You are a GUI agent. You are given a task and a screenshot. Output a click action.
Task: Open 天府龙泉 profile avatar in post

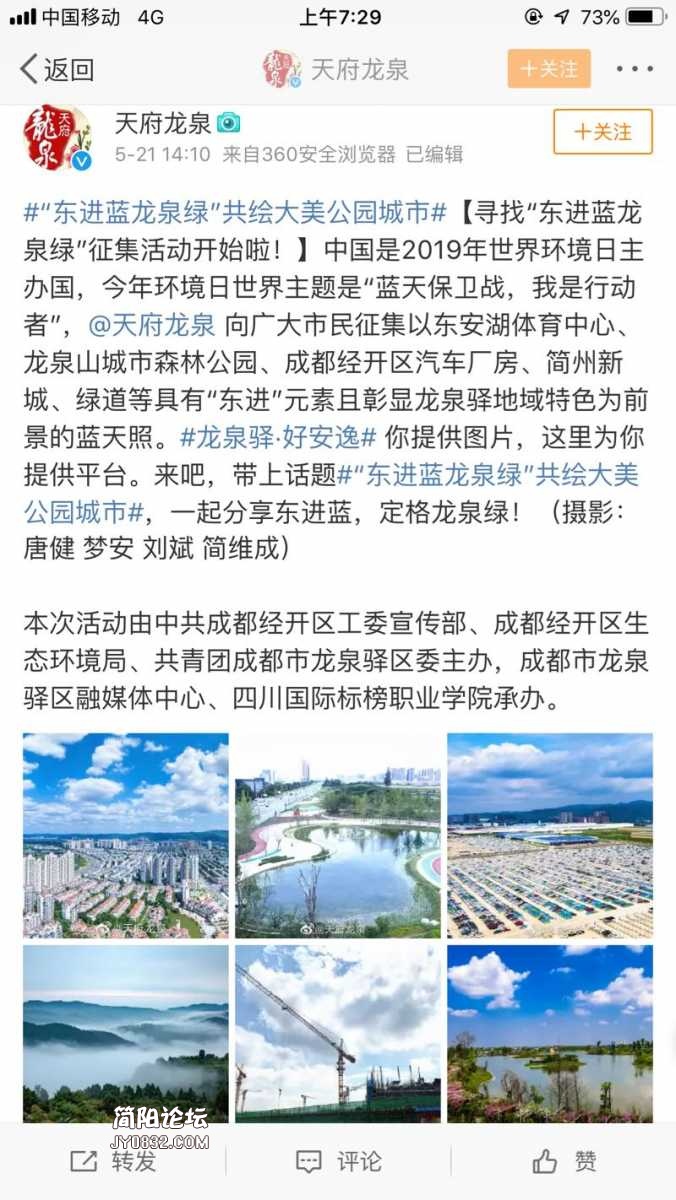point(57,137)
